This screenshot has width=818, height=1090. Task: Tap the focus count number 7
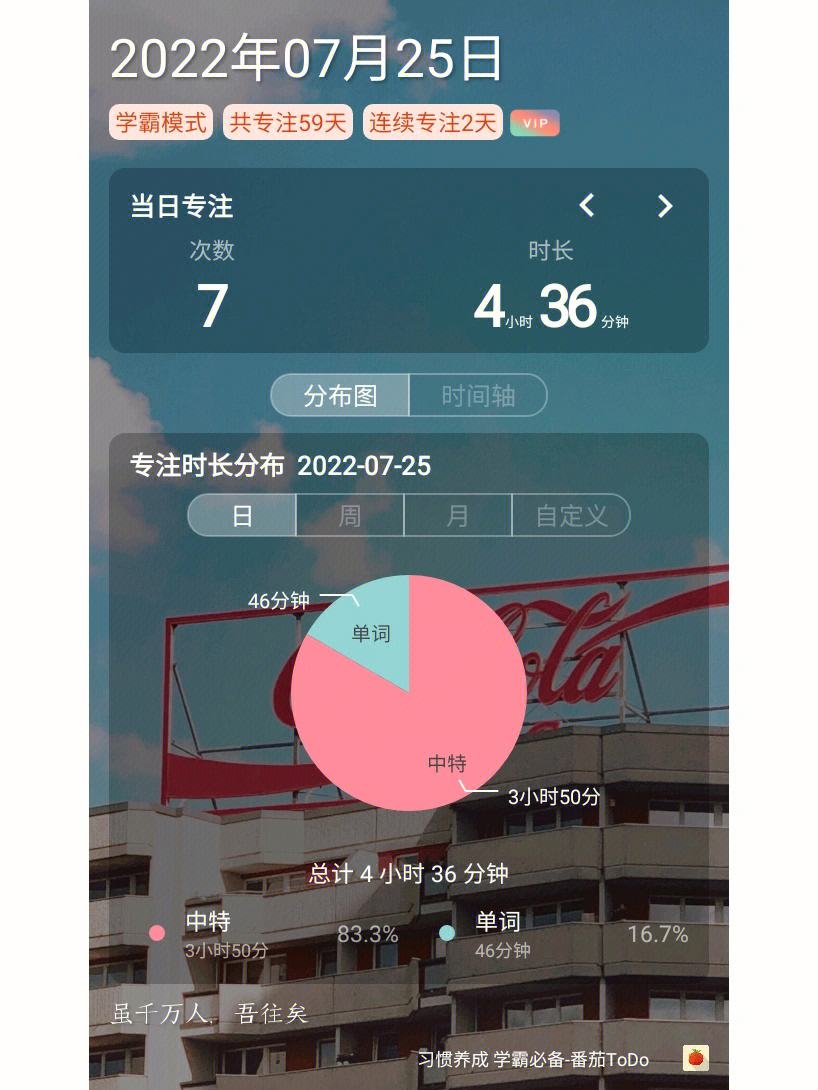211,305
